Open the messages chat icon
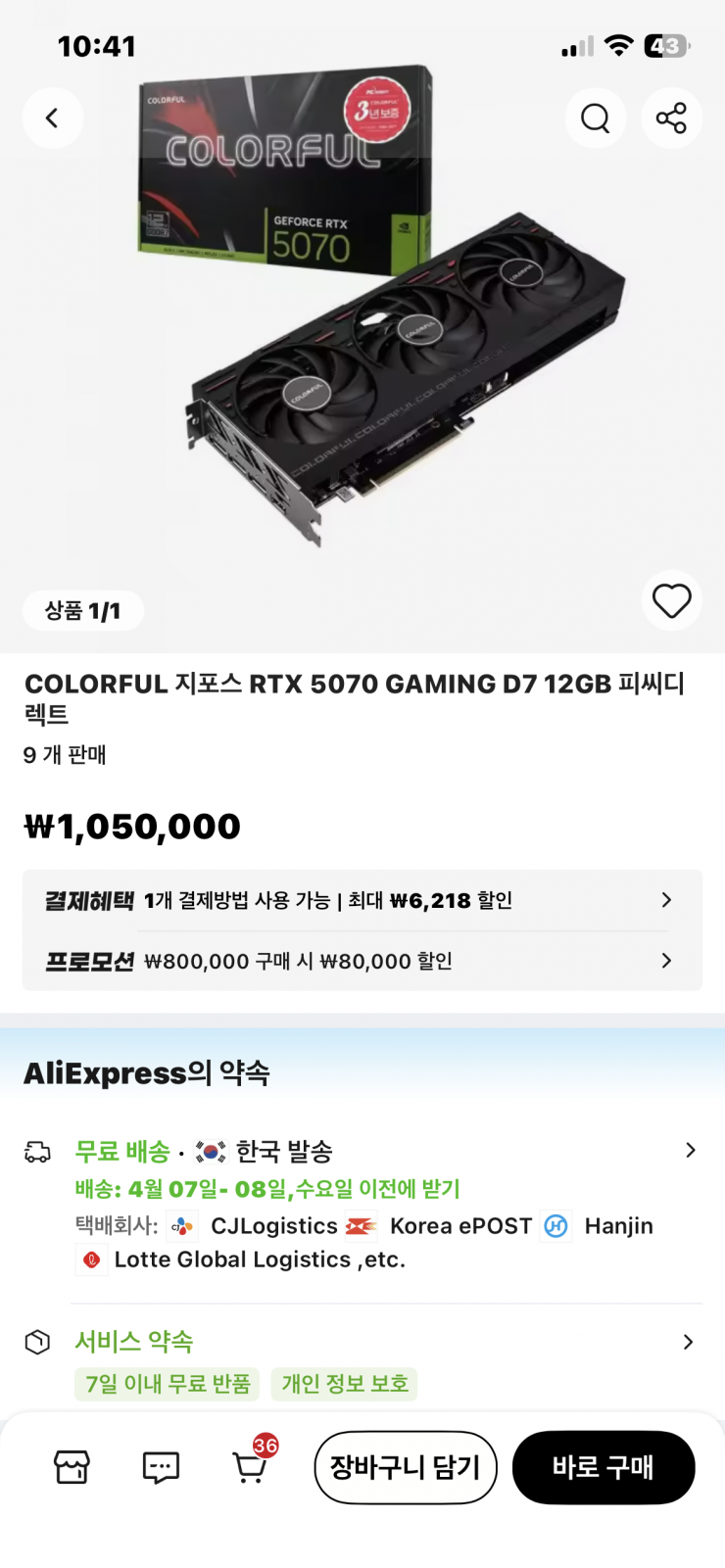 159,1468
